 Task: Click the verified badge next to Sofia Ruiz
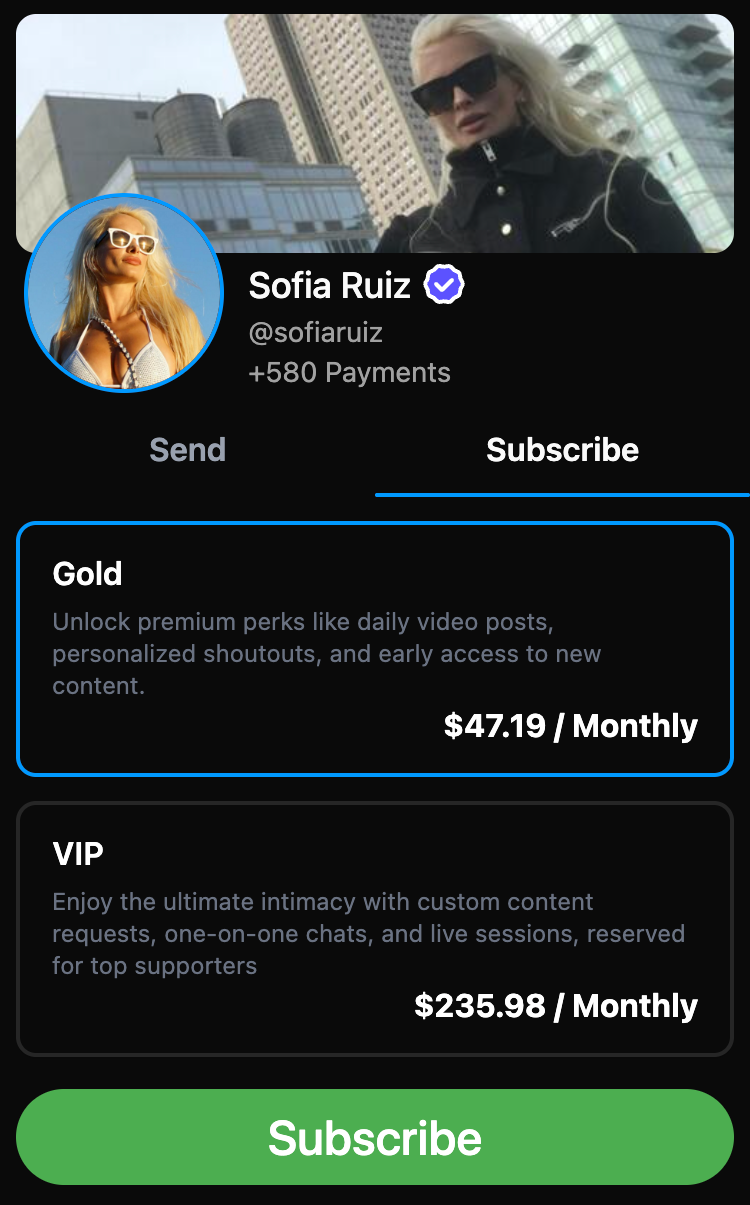444,285
